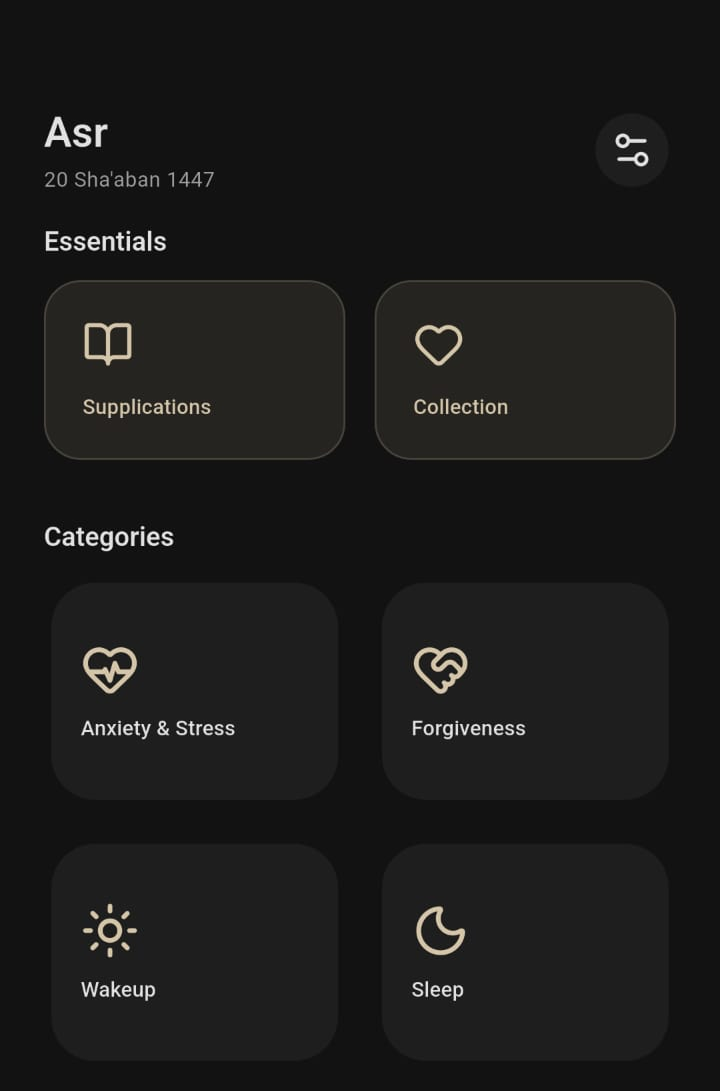Screen dimensions: 720x1091
Task: Open the Forgiveness category
Action: [525, 691]
